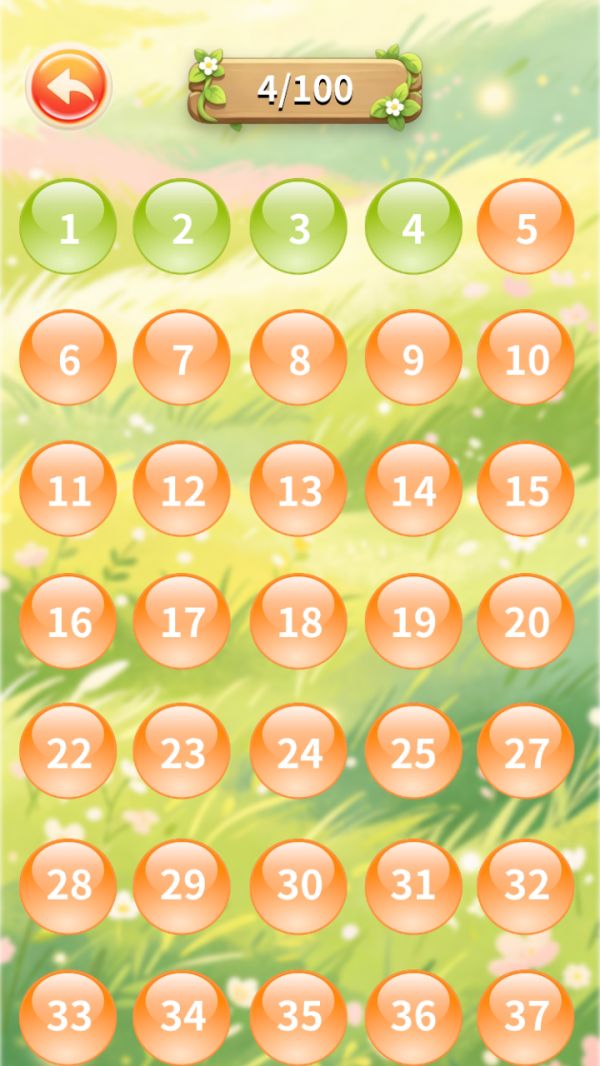Open completed level 1

point(68,226)
